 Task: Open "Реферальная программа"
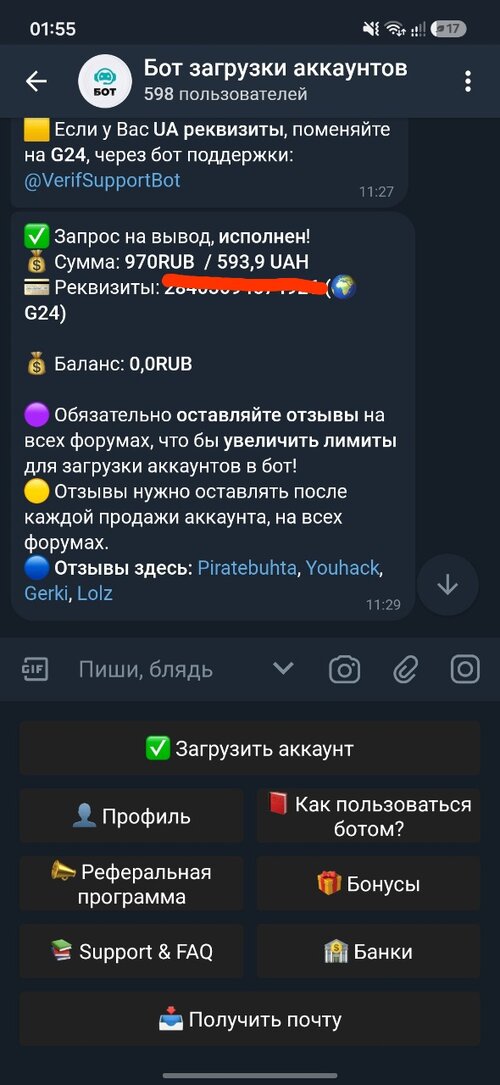pyautogui.click(x=131, y=884)
